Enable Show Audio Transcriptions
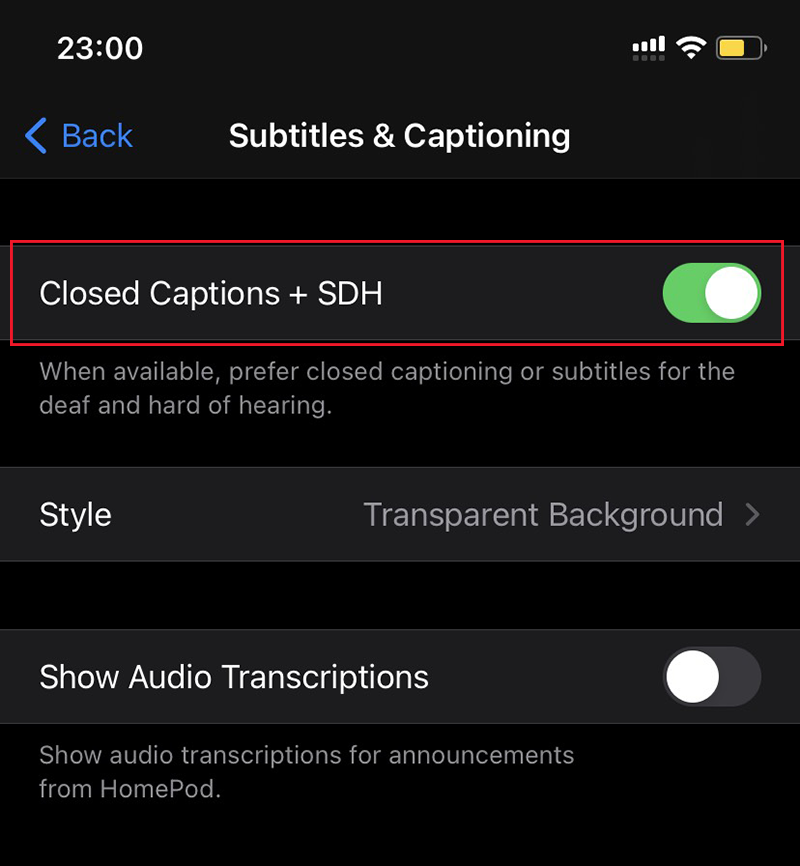The width and height of the screenshot is (800, 866). [x=711, y=677]
